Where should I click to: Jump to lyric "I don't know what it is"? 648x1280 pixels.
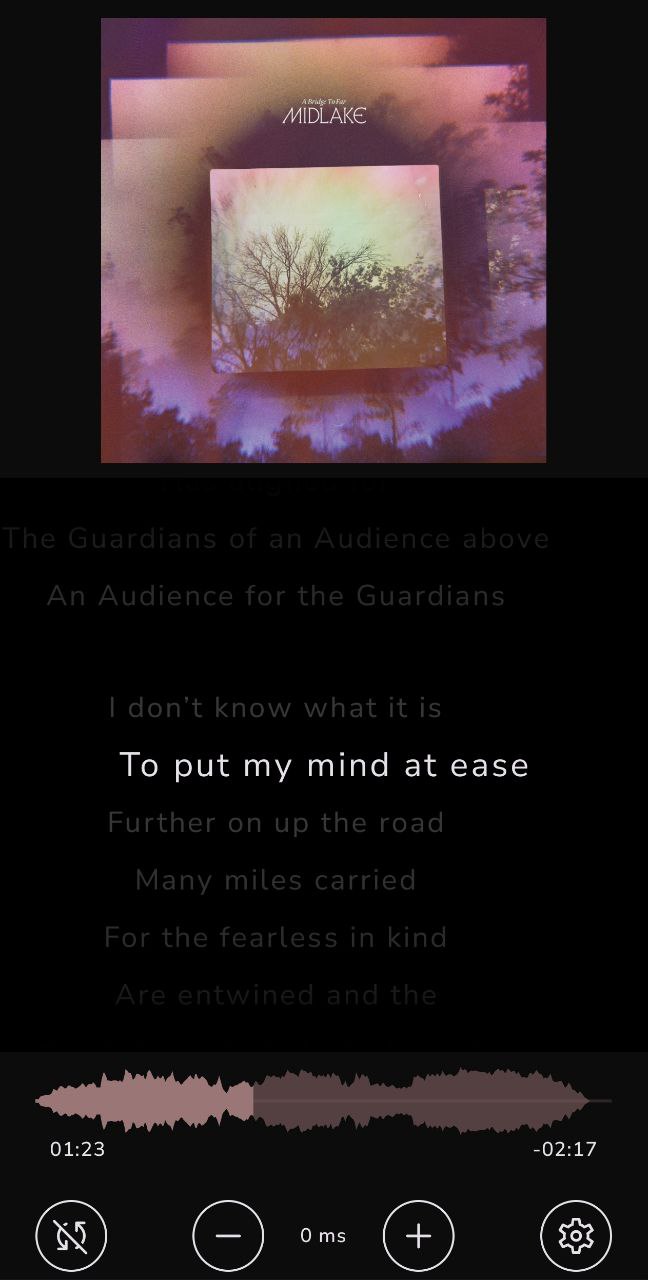[275, 708]
